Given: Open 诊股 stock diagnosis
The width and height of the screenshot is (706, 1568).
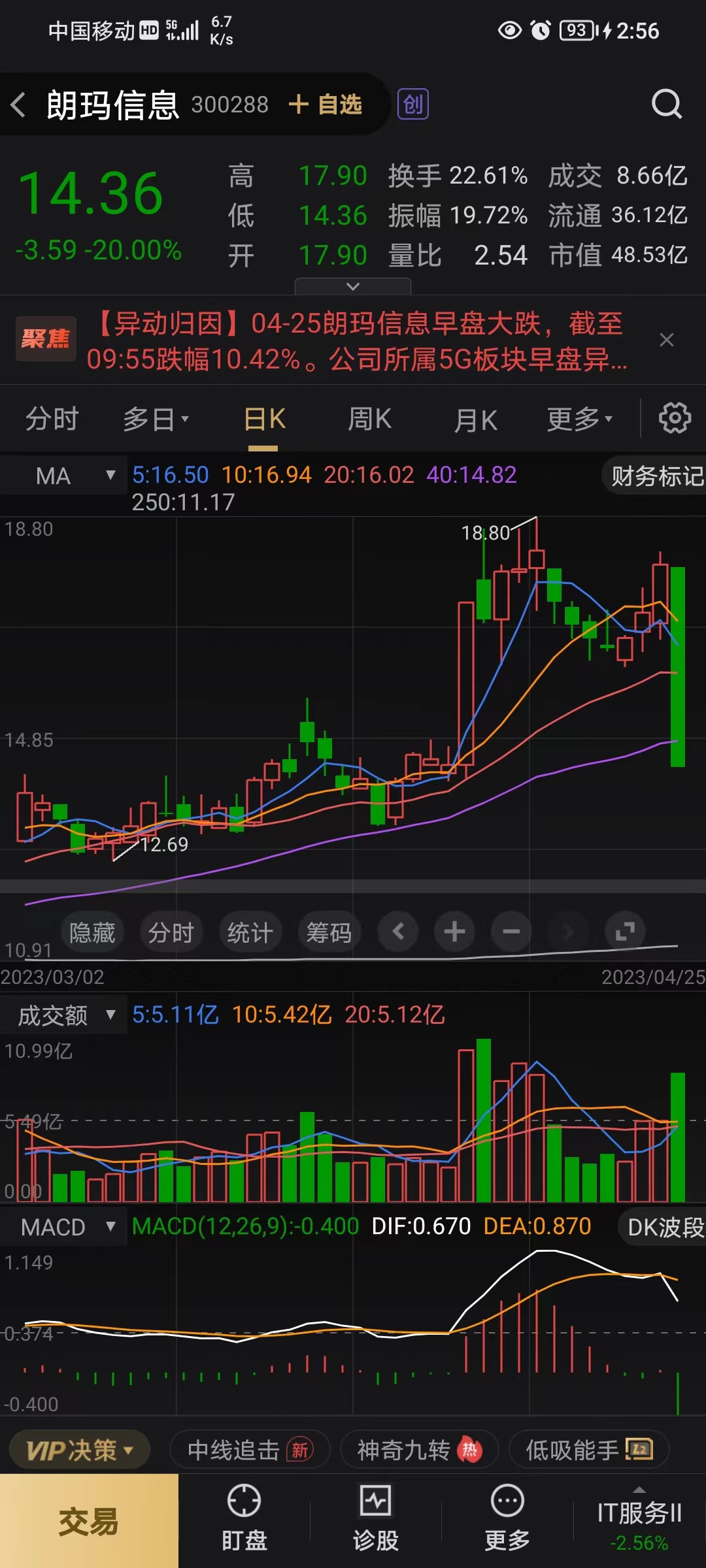Looking at the screenshot, I should coord(375,1520).
